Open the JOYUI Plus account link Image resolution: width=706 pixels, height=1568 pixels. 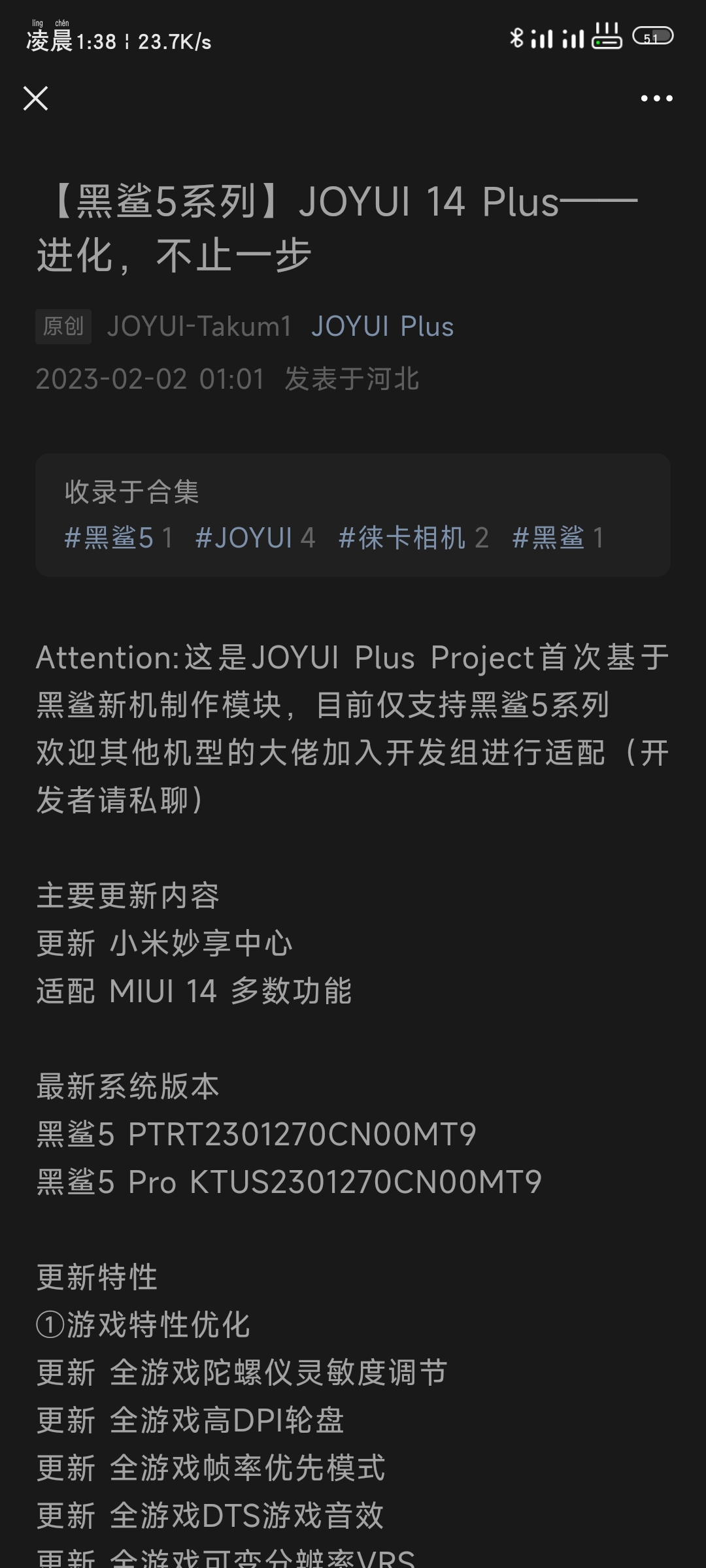[x=382, y=326]
